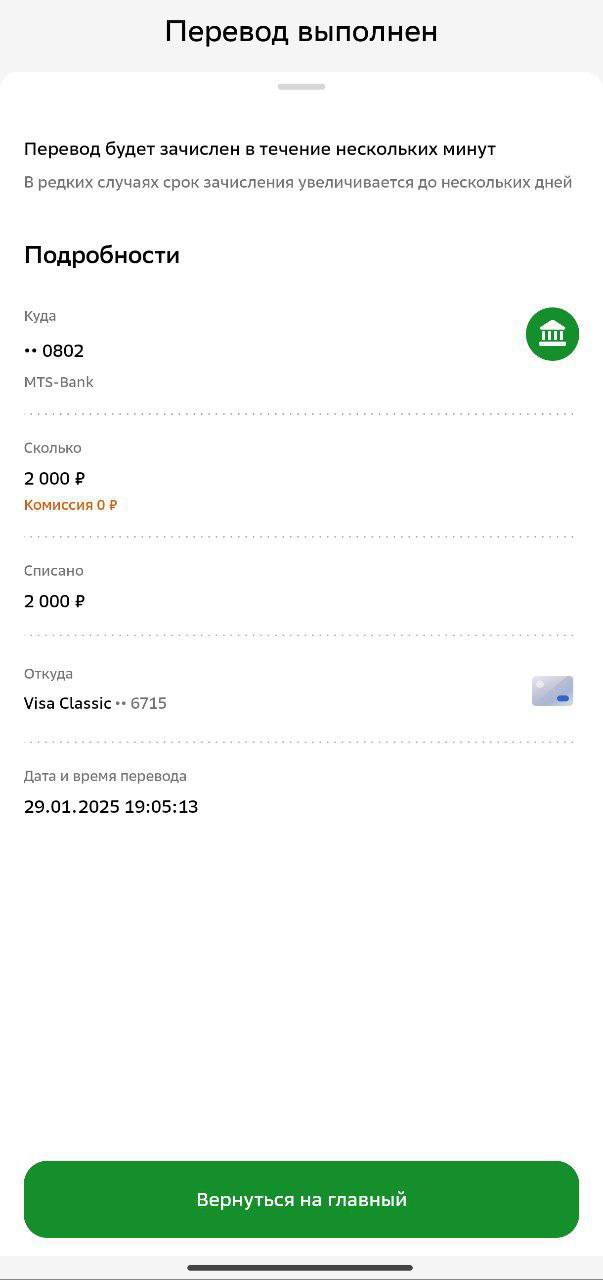Tap the Вернуться на главный button
Viewport: 603px width, 1280px height.
click(x=301, y=1199)
